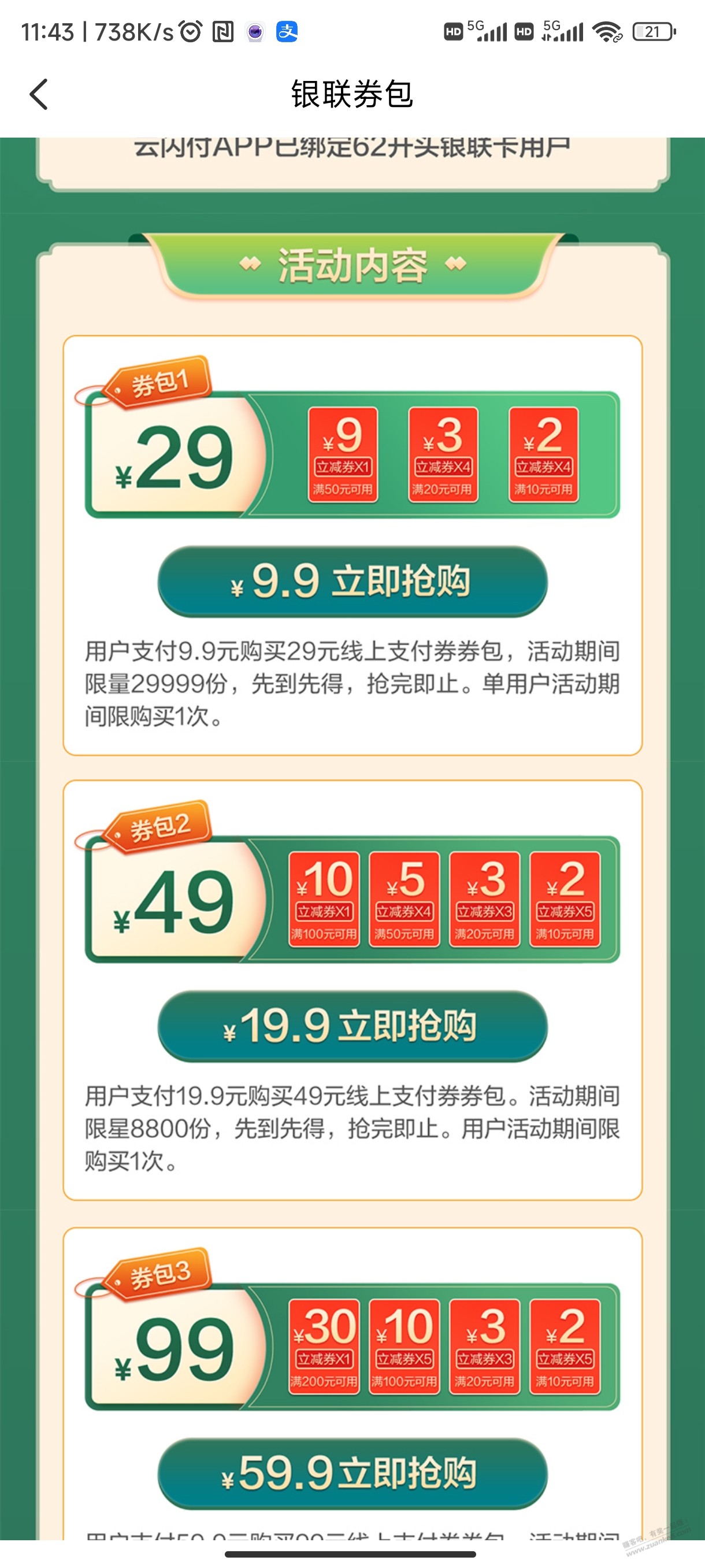The height and width of the screenshot is (1568, 705).
Task: Purchase coupon pack 3 at ¥59.9
Action: pos(352,1473)
